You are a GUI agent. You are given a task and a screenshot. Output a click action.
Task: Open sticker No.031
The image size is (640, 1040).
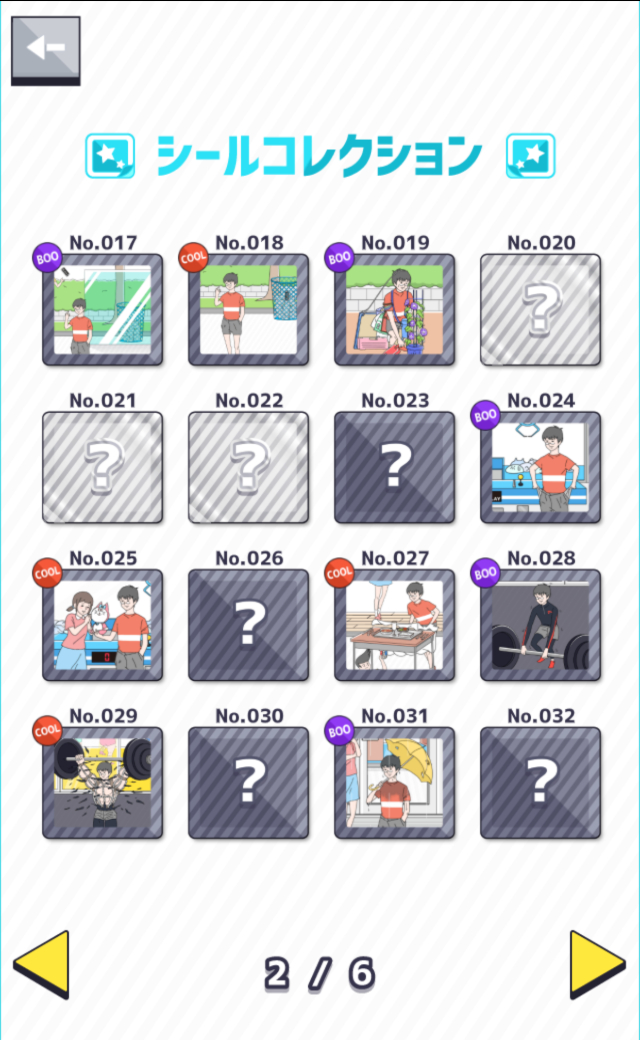[x=394, y=783]
